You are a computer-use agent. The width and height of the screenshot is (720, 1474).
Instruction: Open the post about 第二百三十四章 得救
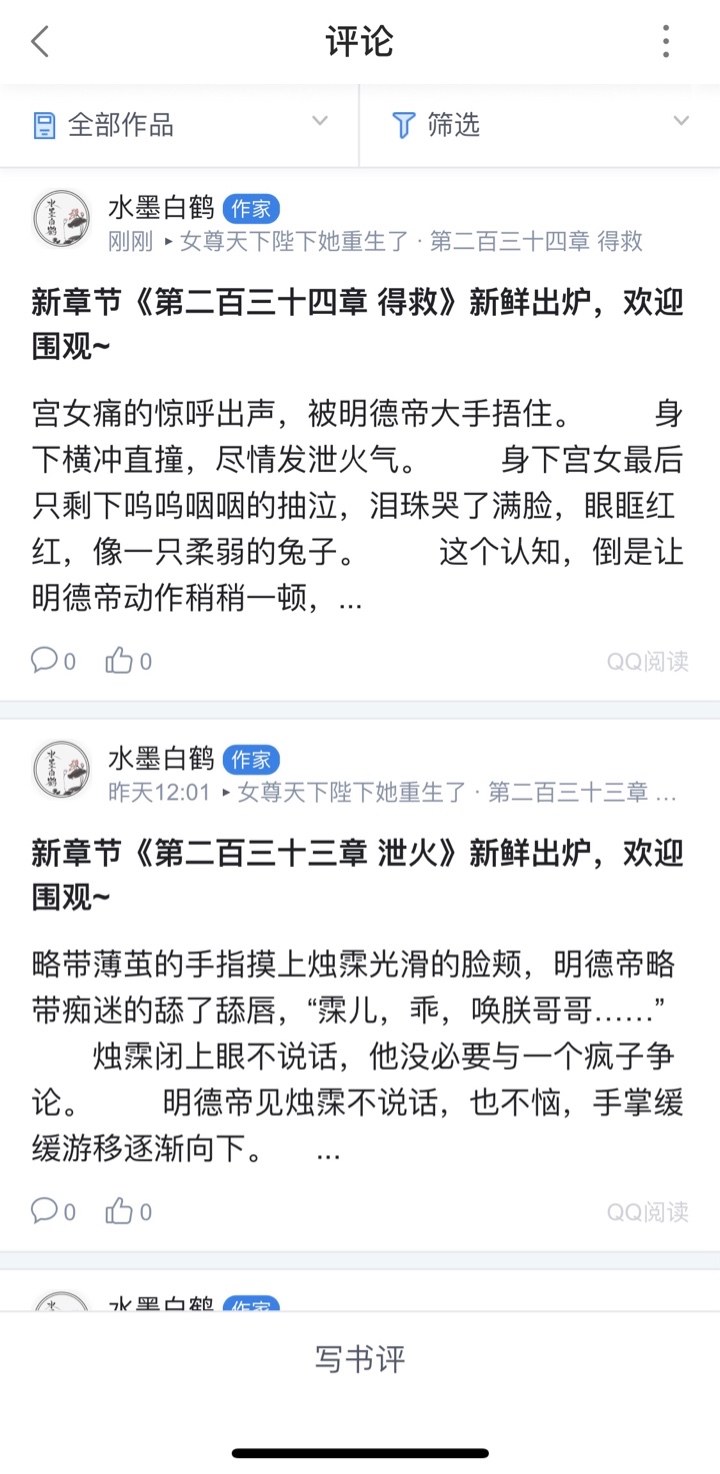pos(357,320)
